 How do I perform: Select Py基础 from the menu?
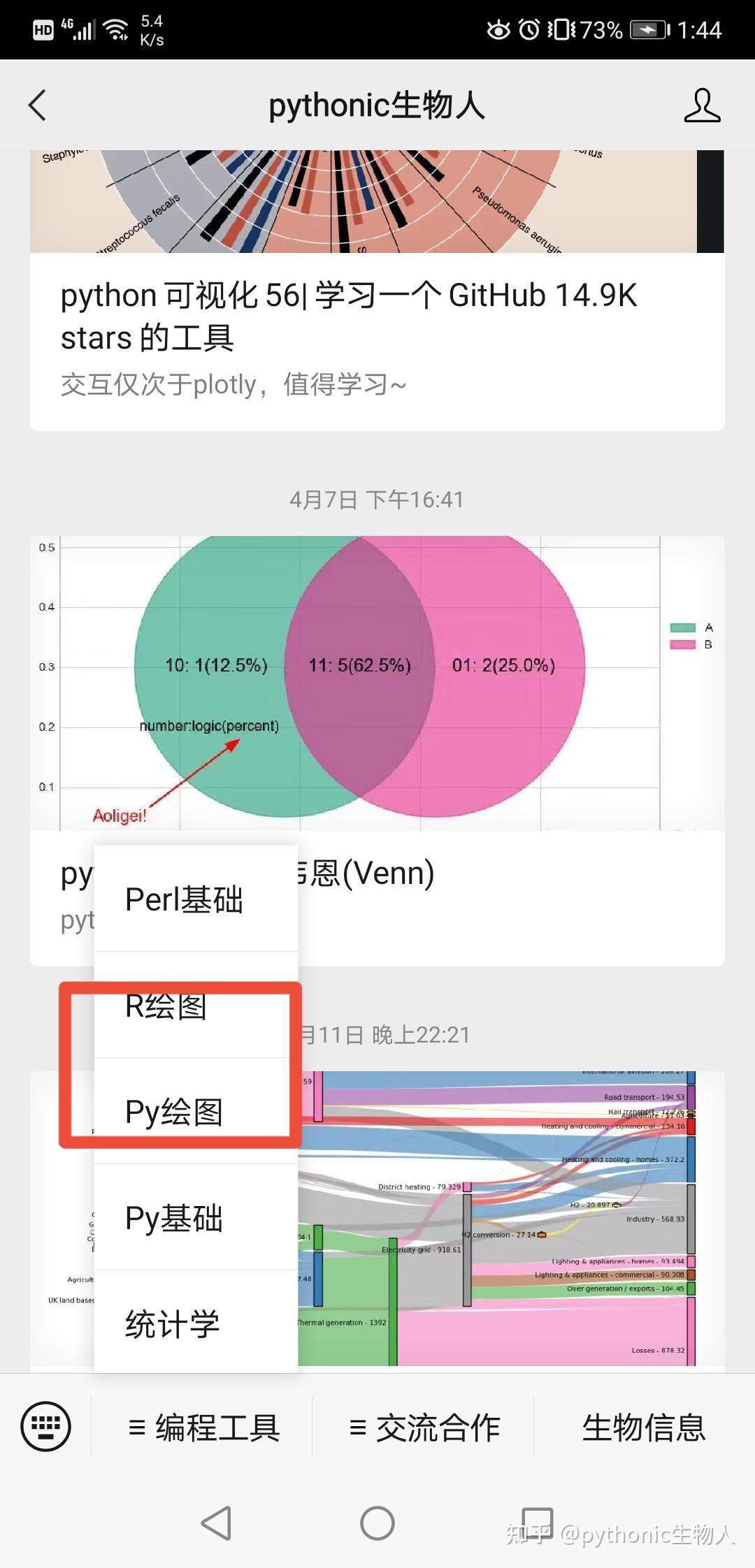click(x=174, y=1218)
